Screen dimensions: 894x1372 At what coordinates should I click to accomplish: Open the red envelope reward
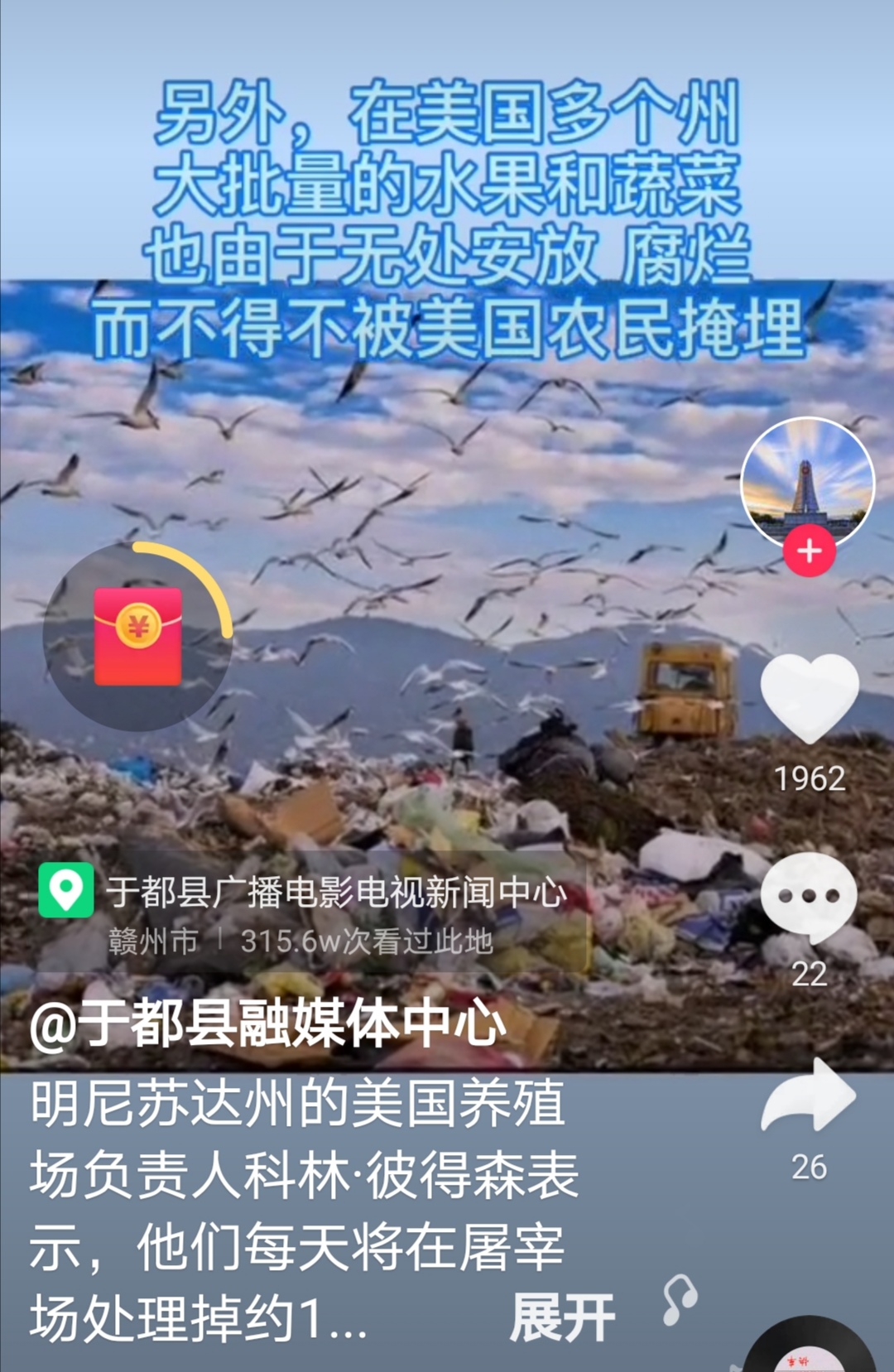click(137, 636)
